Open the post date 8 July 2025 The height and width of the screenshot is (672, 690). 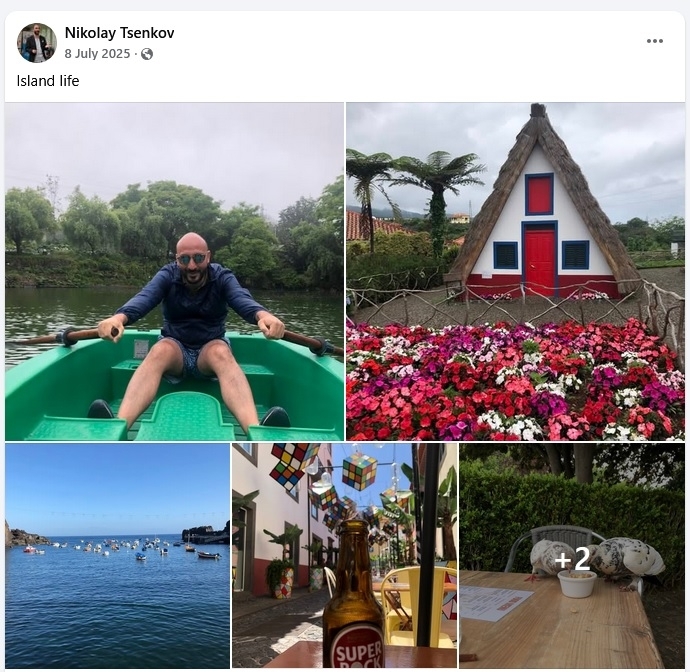point(98,54)
